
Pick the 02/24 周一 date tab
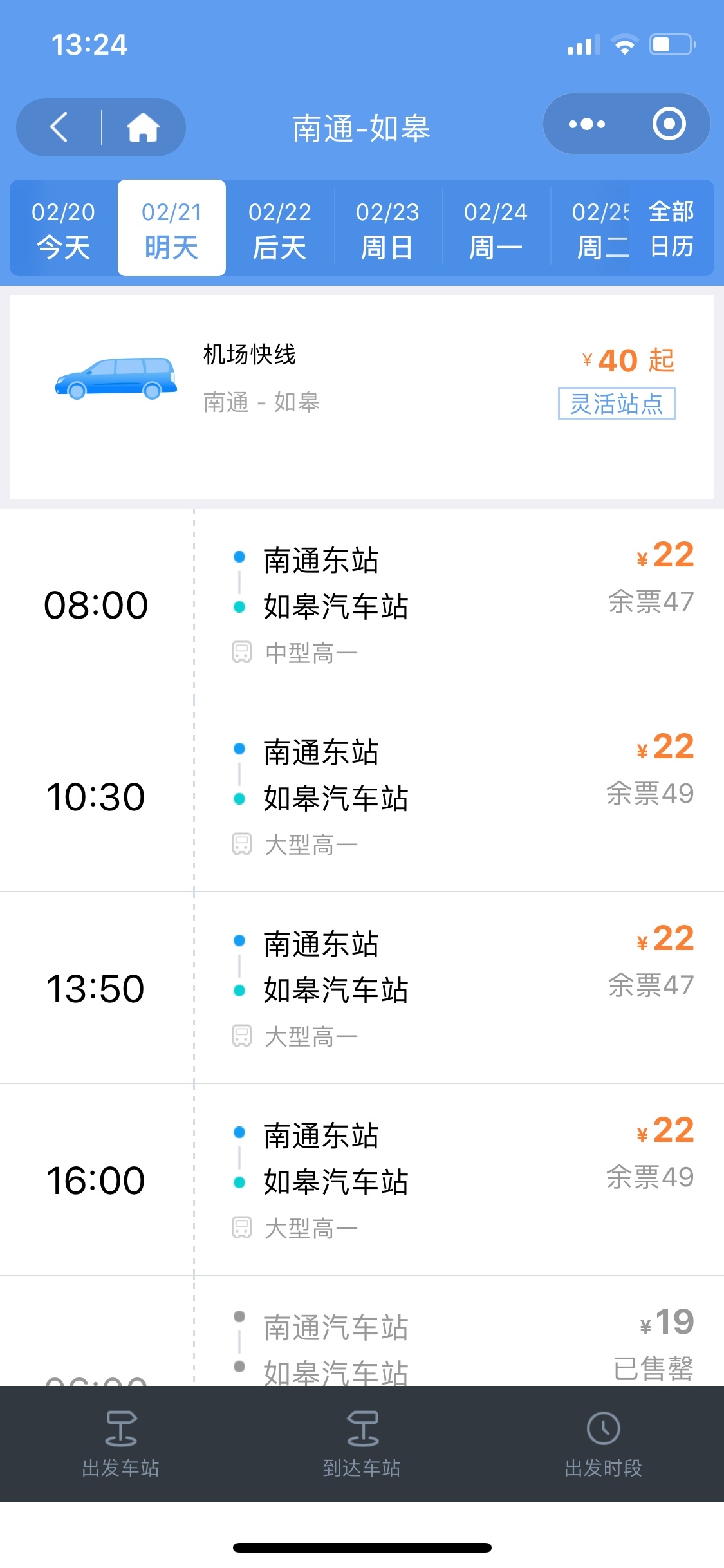496,229
